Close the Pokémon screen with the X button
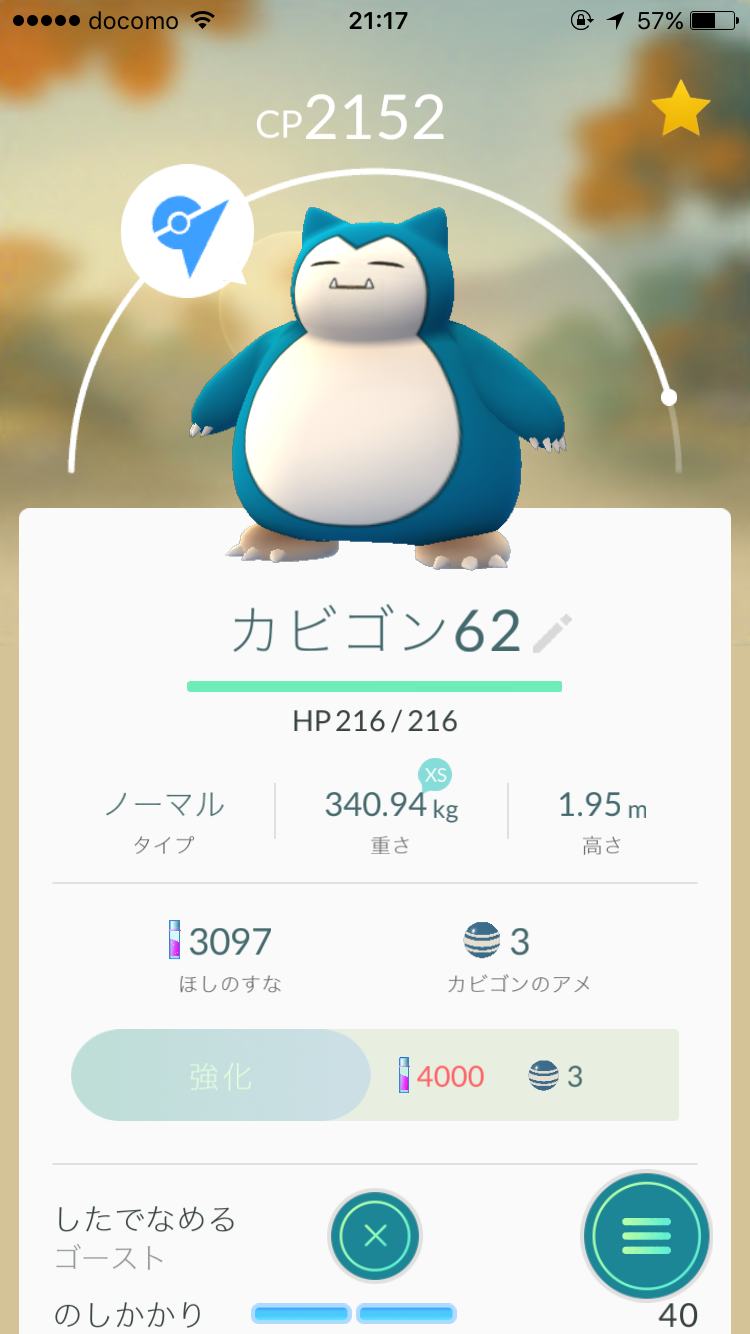This screenshot has height=1334, width=750. tap(374, 1236)
